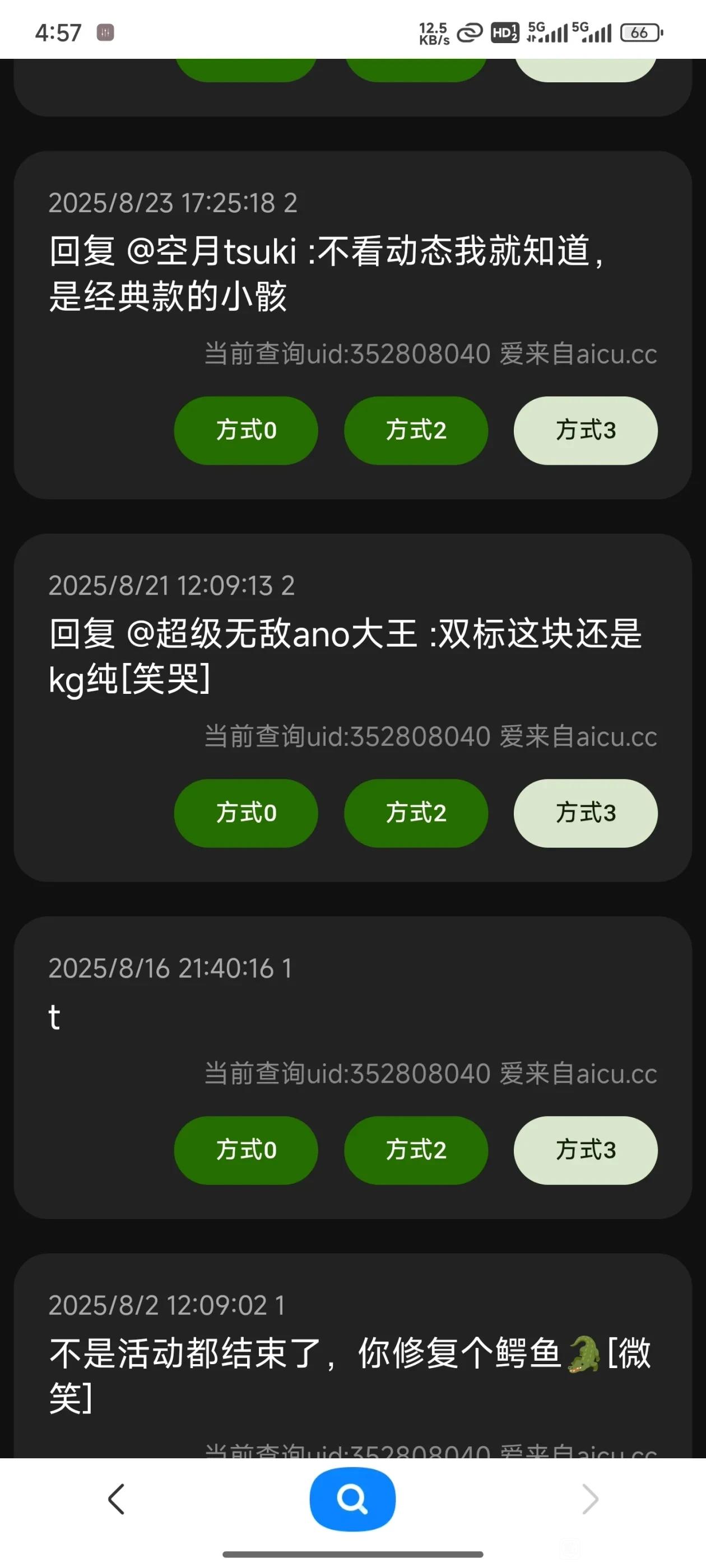Image resolution: width=706 pixels, height=1568 pixels.
Task: Tap 方式0 on the 超级无敌ano大王 reply
Action: click(246, 813)
